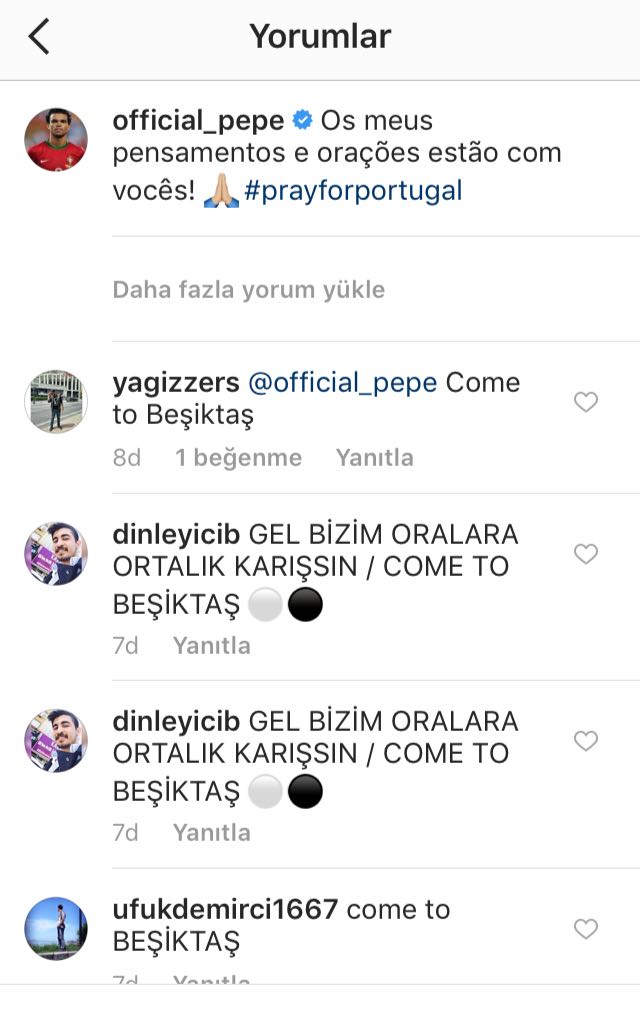This screenshot has width=640, height=1014.
Task: Open the @official_pepe mention in yagizzers' comment
Action: click(x=342, y=383)
